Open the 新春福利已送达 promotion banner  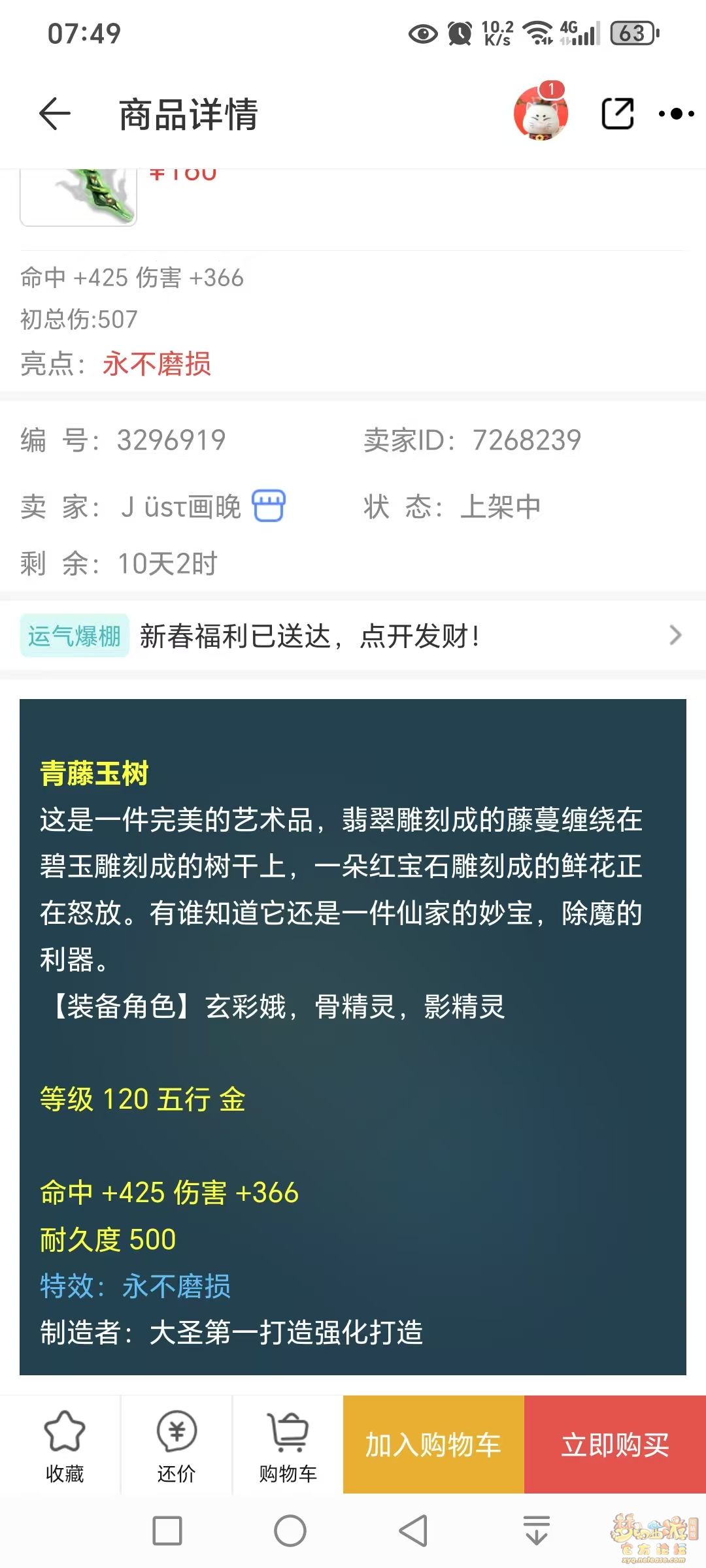pyautogui.click(x=353, y=635)
